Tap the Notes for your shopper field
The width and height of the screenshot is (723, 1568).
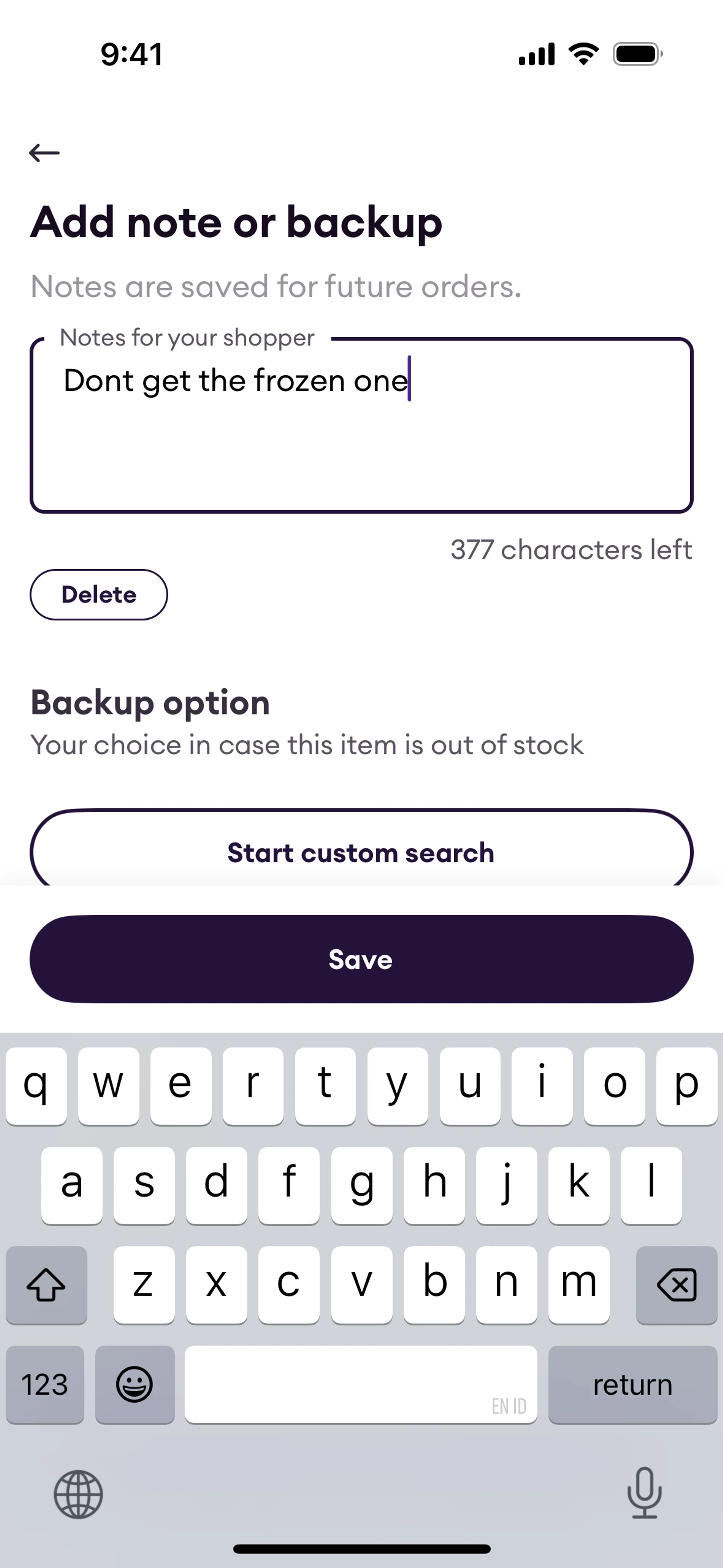361,425
